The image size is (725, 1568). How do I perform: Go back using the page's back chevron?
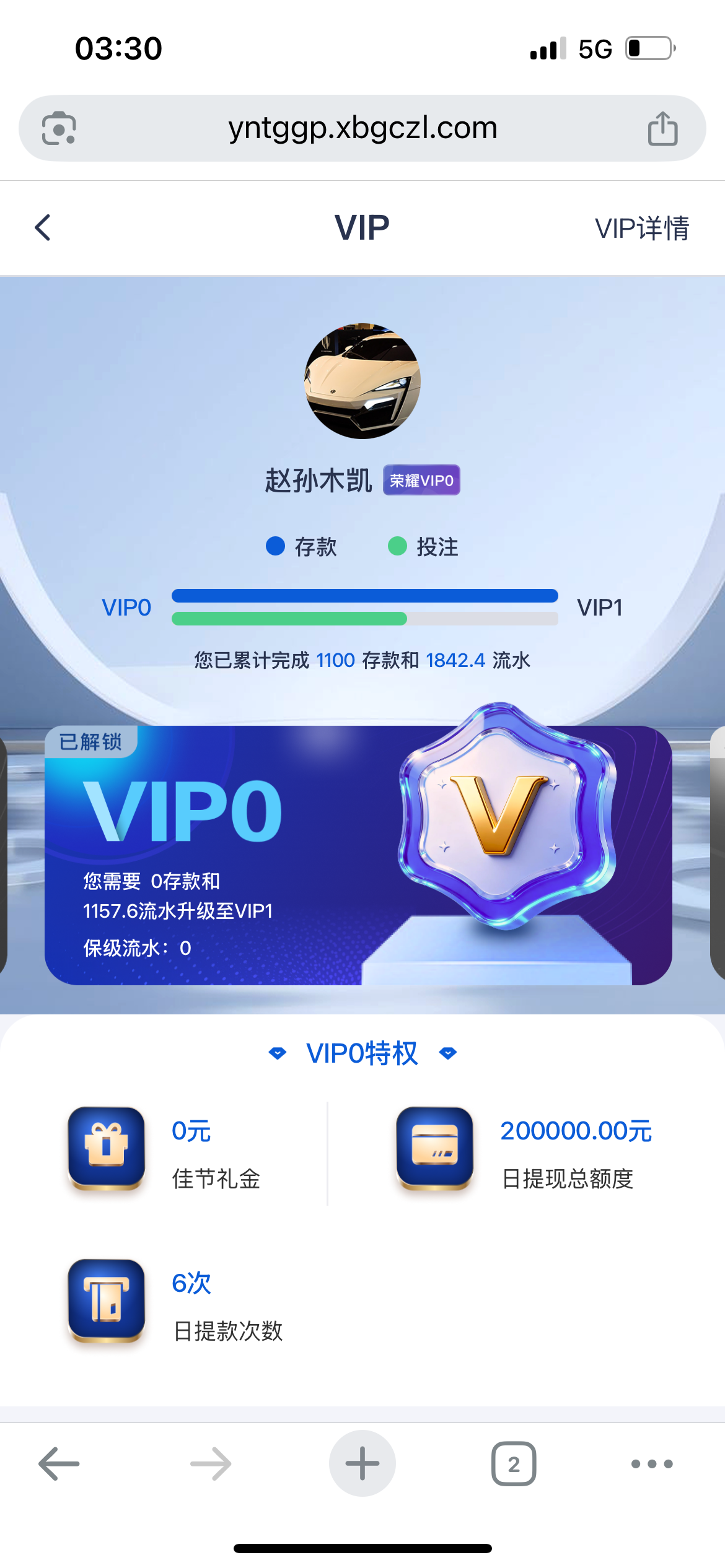42,228
